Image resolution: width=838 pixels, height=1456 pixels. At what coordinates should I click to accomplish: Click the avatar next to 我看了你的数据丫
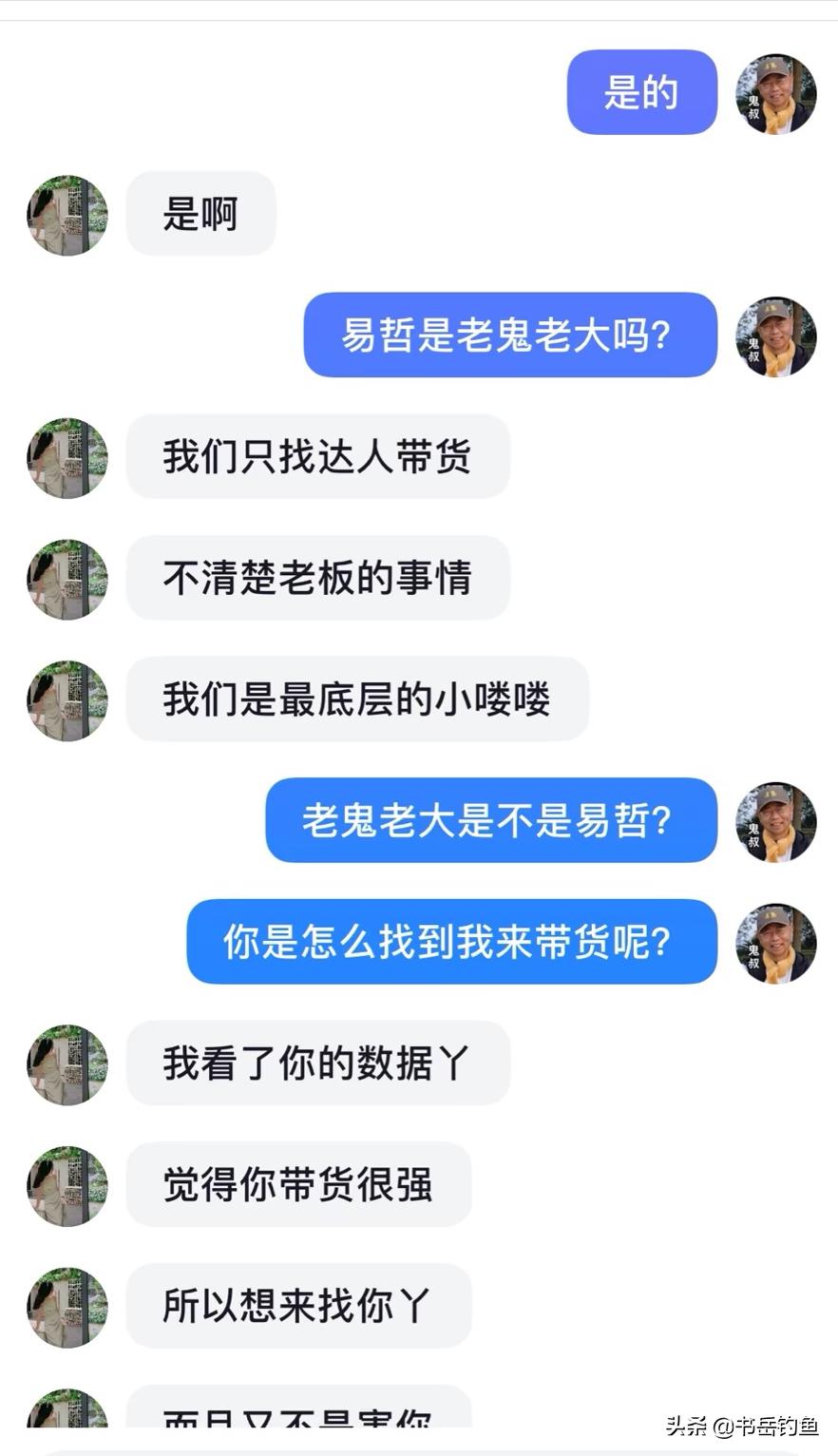tap(67, 1064)
